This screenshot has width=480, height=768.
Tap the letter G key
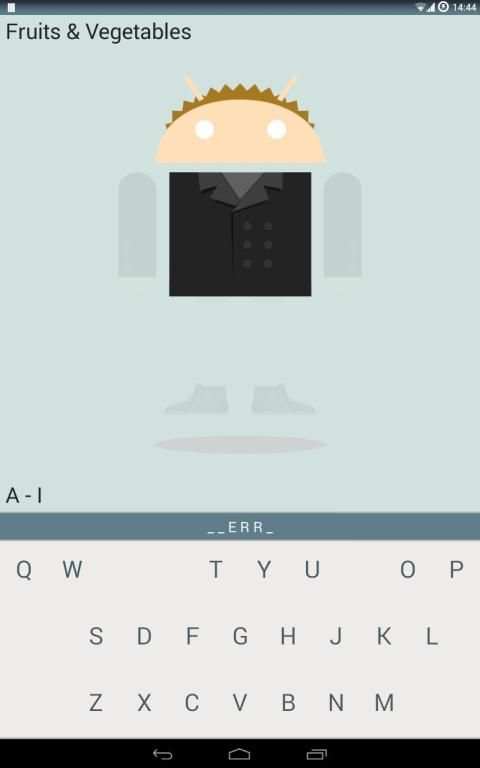240,636
